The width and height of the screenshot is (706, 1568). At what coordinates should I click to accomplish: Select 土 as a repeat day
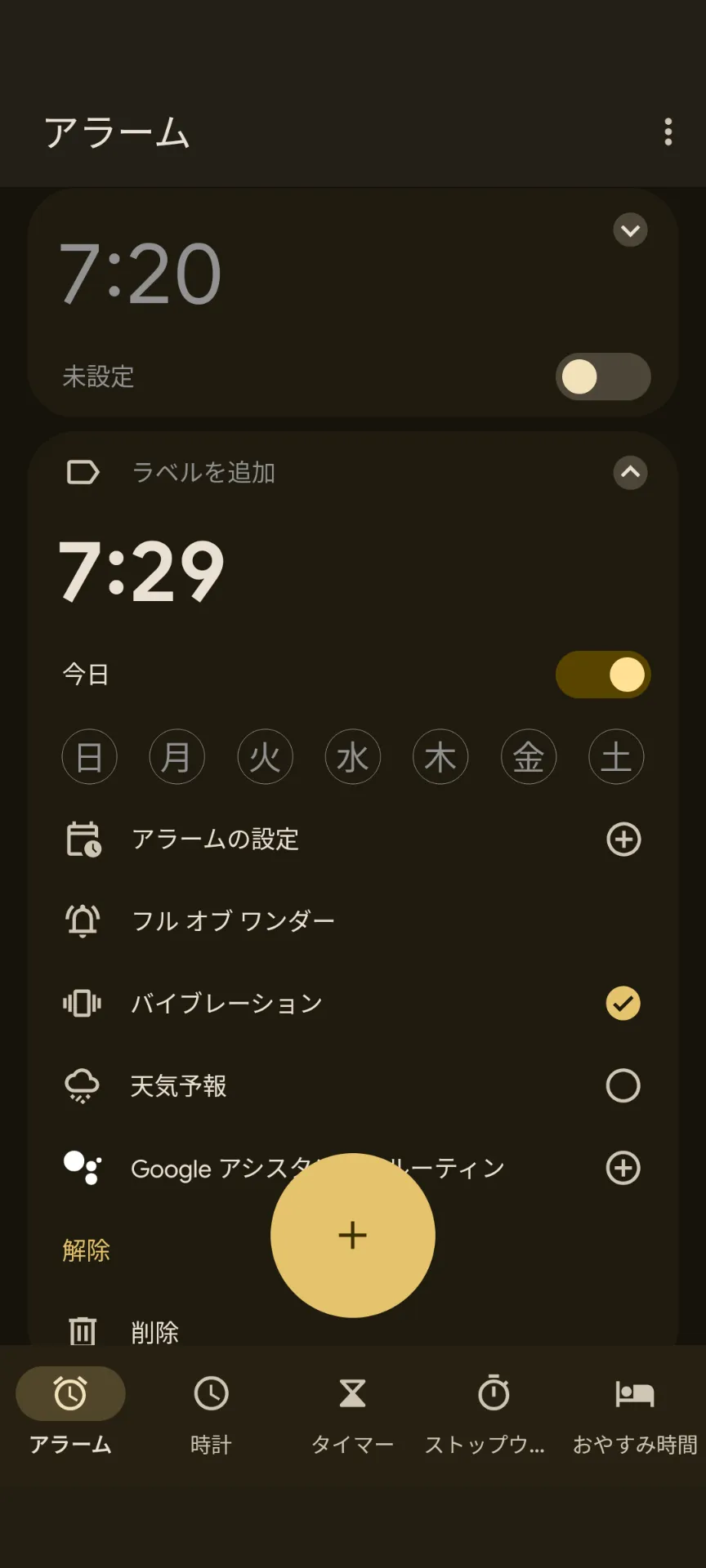(x=616, y=756)
